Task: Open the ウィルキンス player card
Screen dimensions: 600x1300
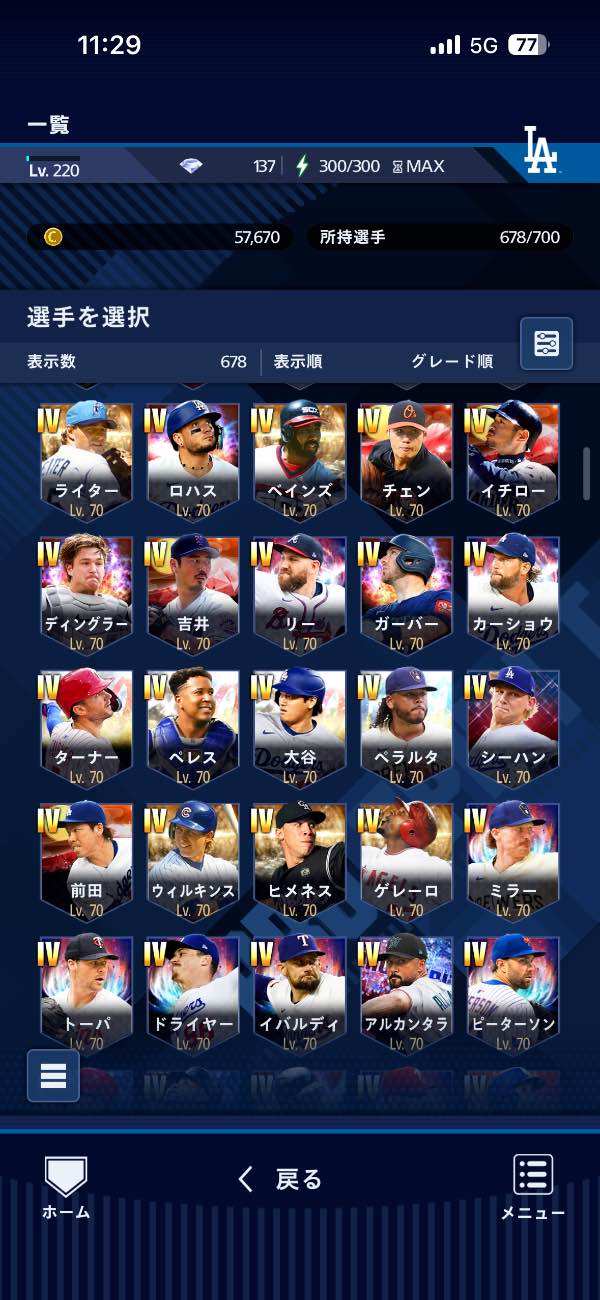Action: click(194, 860)
